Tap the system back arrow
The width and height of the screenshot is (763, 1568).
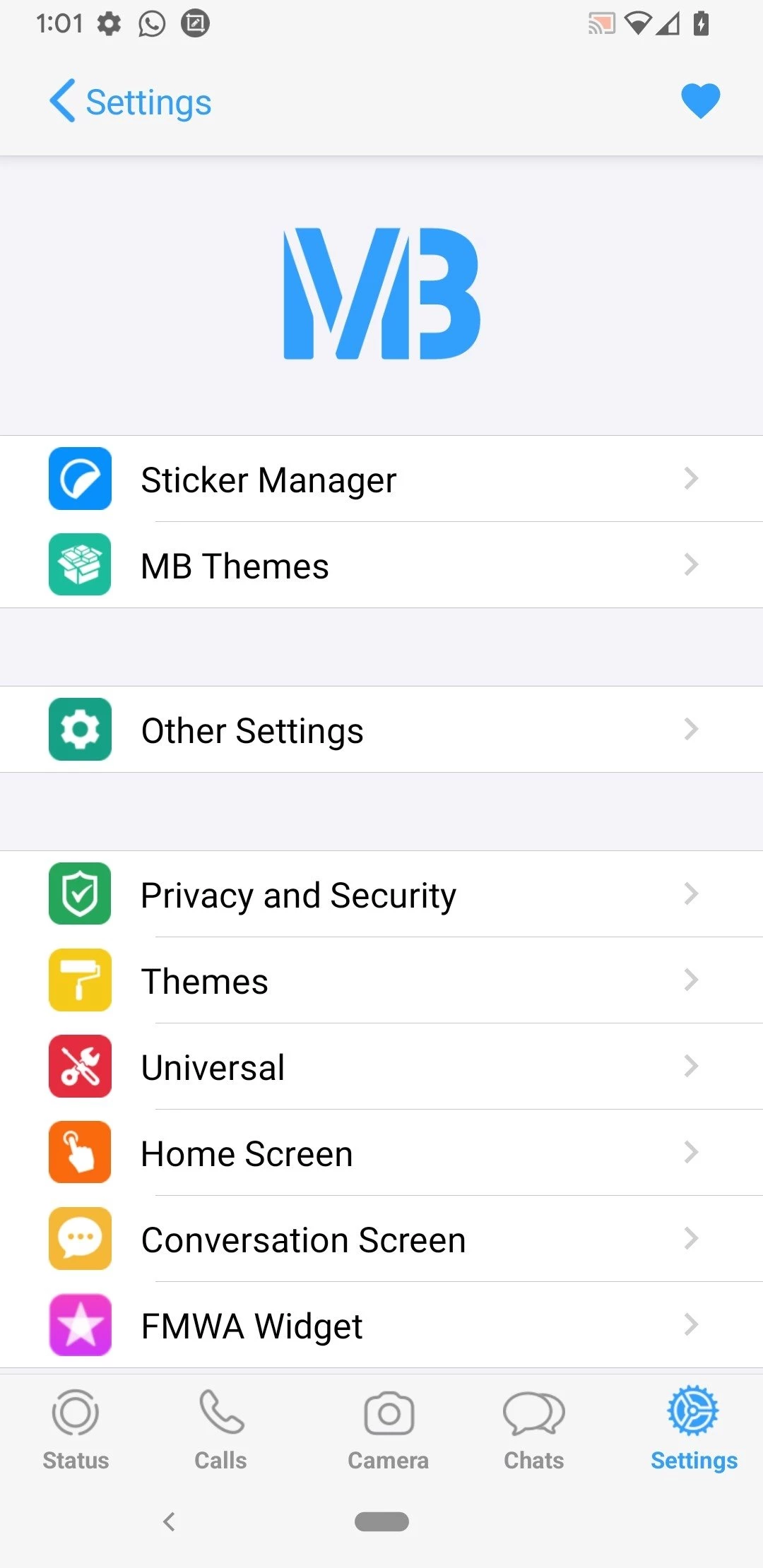click(x=169, y=1521)
